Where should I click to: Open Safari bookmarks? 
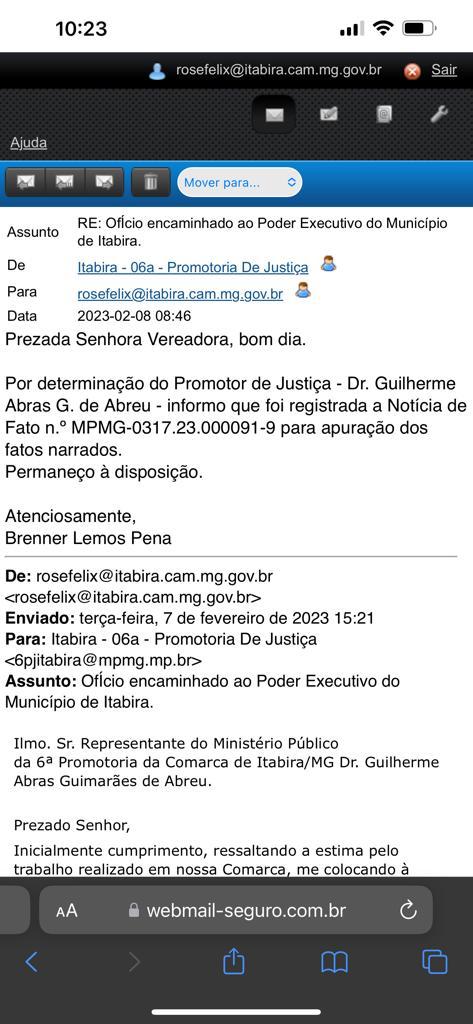coord(334,963)
